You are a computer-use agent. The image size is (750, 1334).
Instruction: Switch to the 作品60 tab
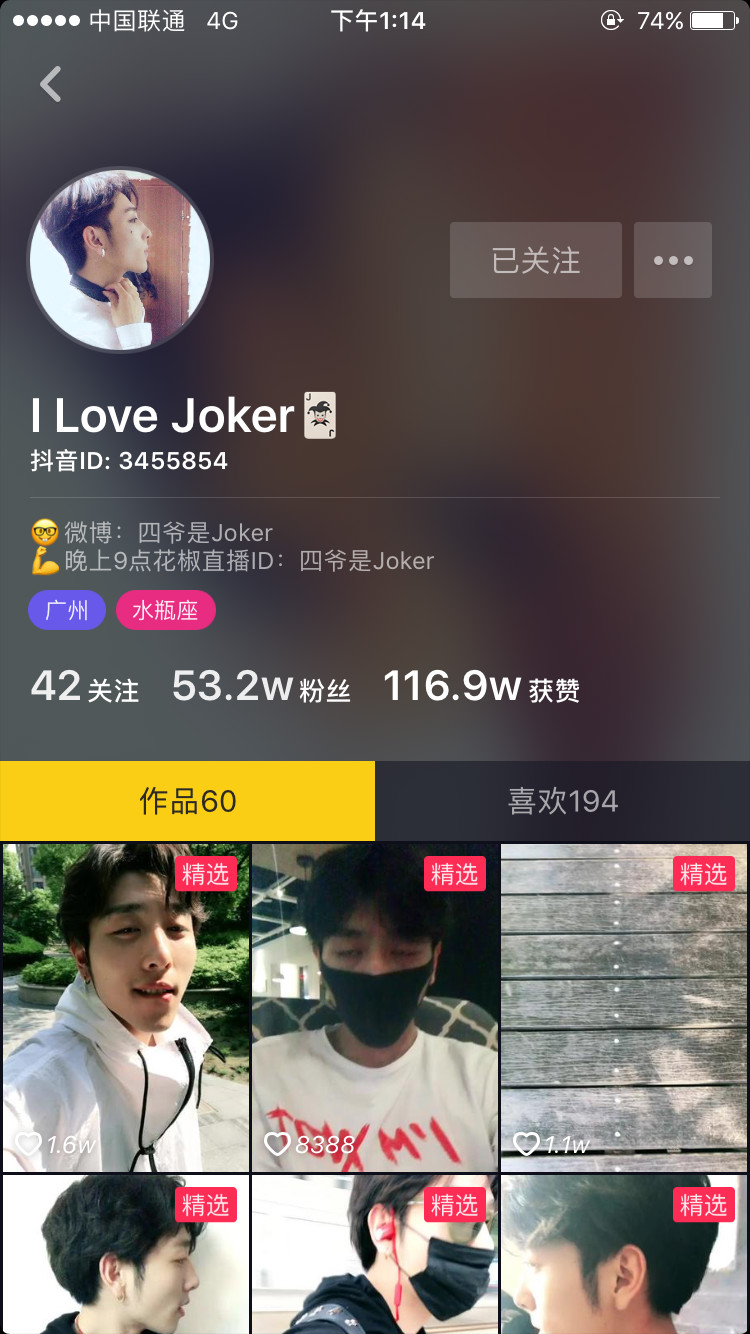[187, 801]
